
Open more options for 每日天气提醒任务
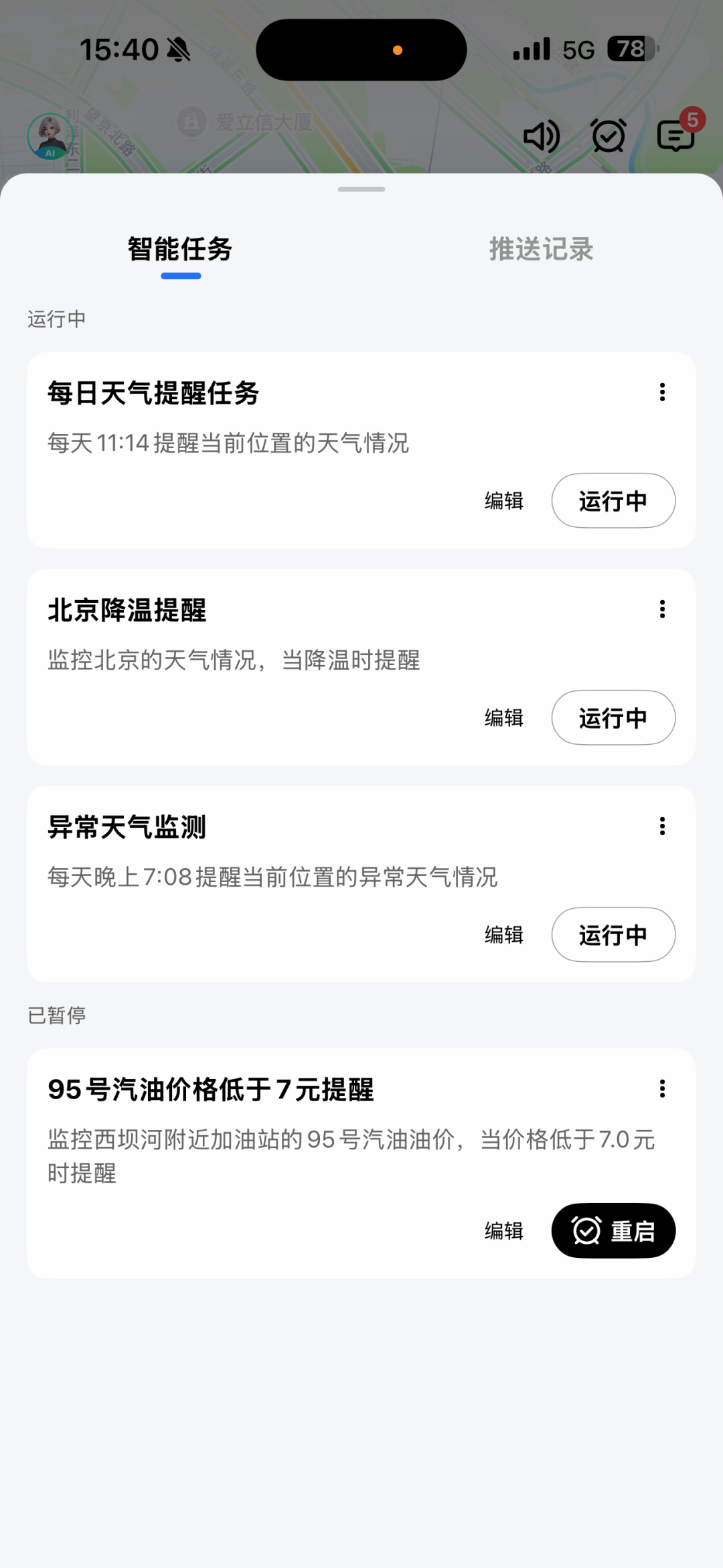pos(662,392)
